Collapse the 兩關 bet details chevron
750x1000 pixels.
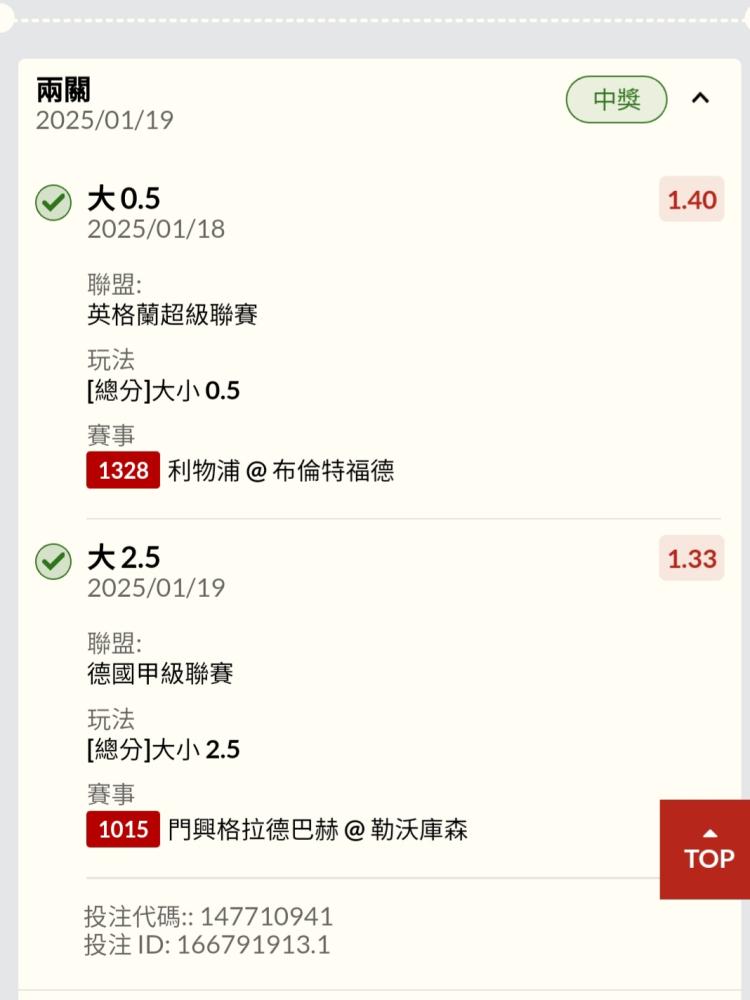[701, 98]
